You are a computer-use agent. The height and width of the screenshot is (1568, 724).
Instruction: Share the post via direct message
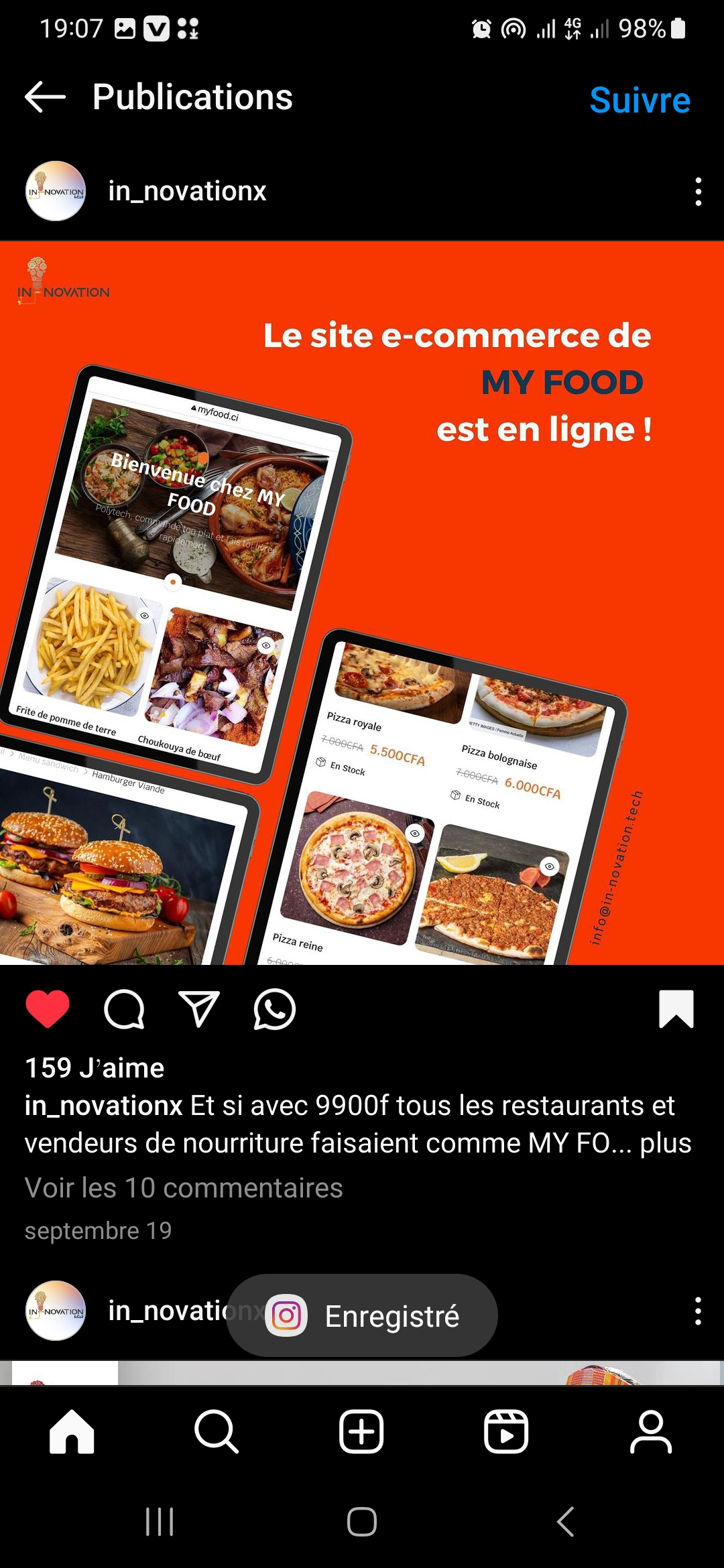(199, 1008)
